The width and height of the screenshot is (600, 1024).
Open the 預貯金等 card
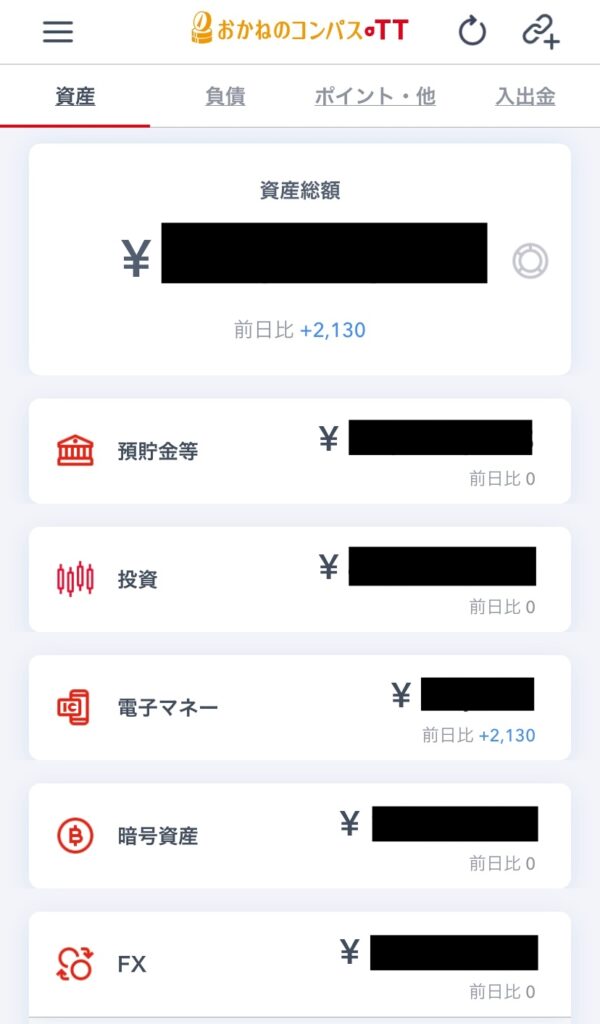(x=300, y=451)
